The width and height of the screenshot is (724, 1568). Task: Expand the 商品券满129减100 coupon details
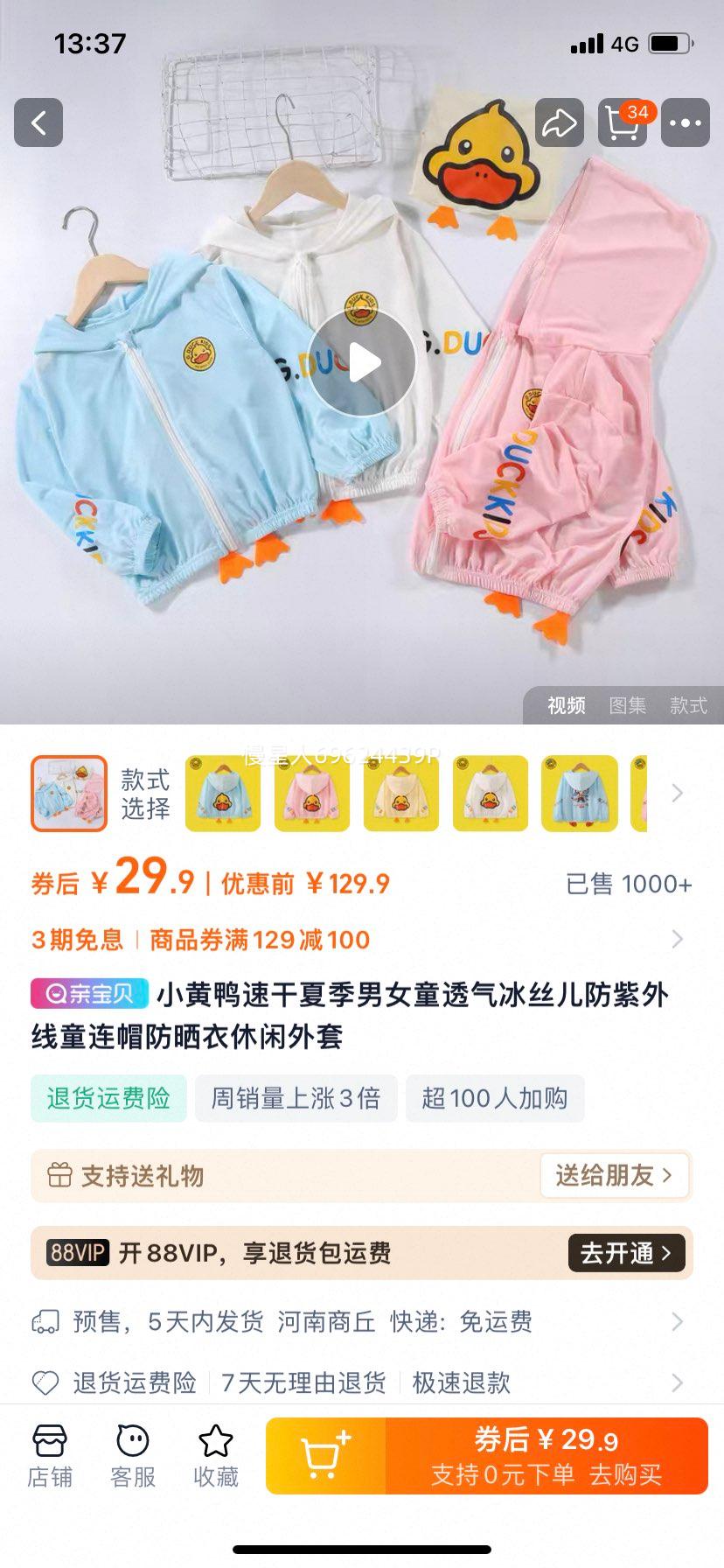coord(675,939)
